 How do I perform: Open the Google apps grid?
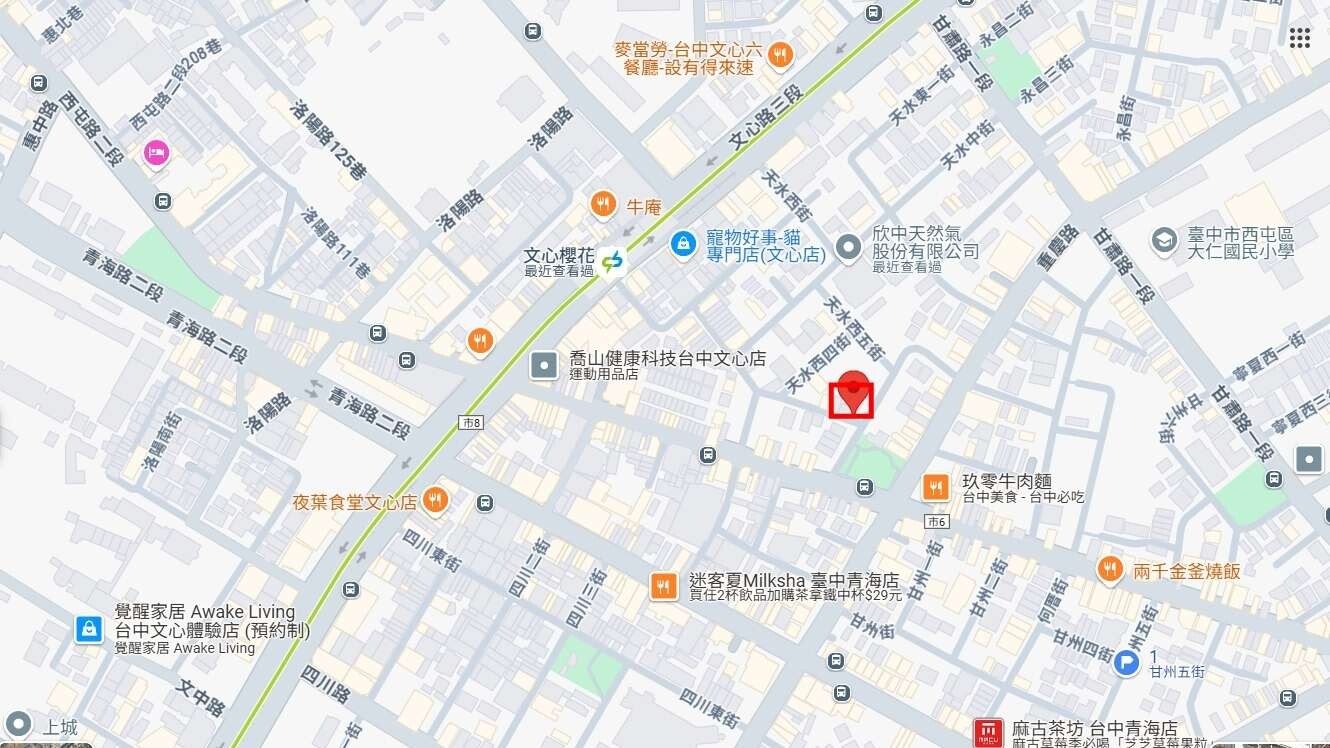(x=1299, y=38)
